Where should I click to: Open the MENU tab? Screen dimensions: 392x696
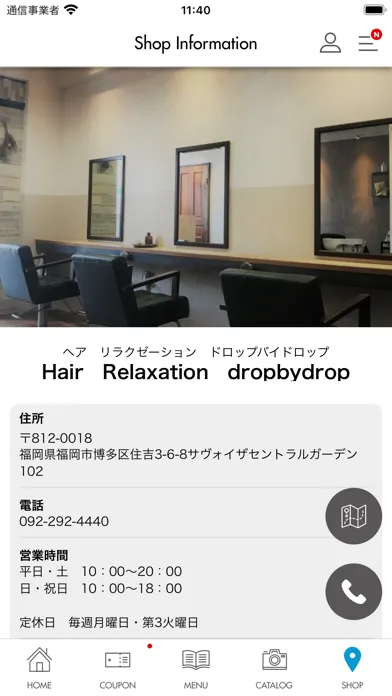[x=196, y=668]
